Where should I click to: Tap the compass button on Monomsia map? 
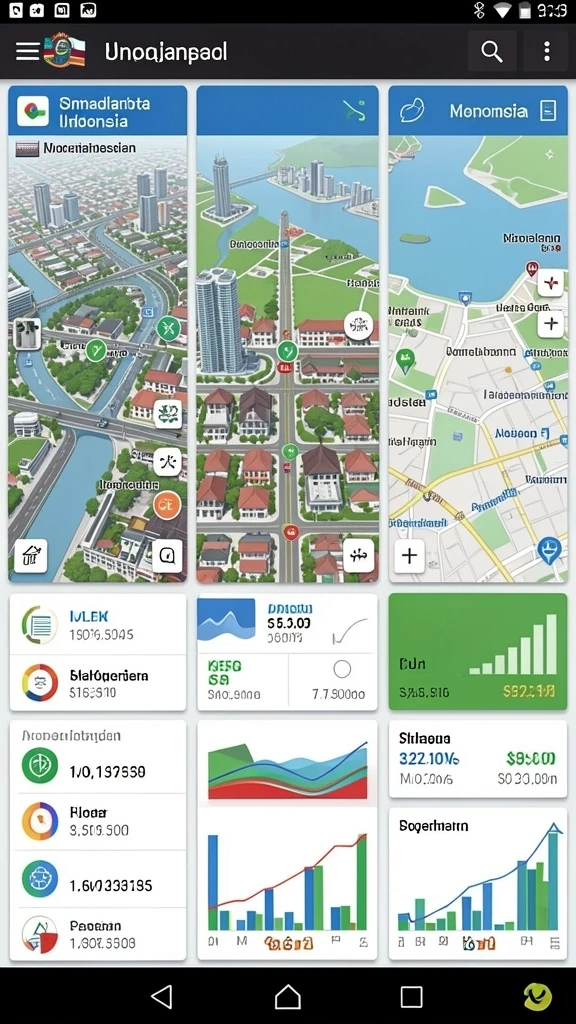(x=551, y=283)
